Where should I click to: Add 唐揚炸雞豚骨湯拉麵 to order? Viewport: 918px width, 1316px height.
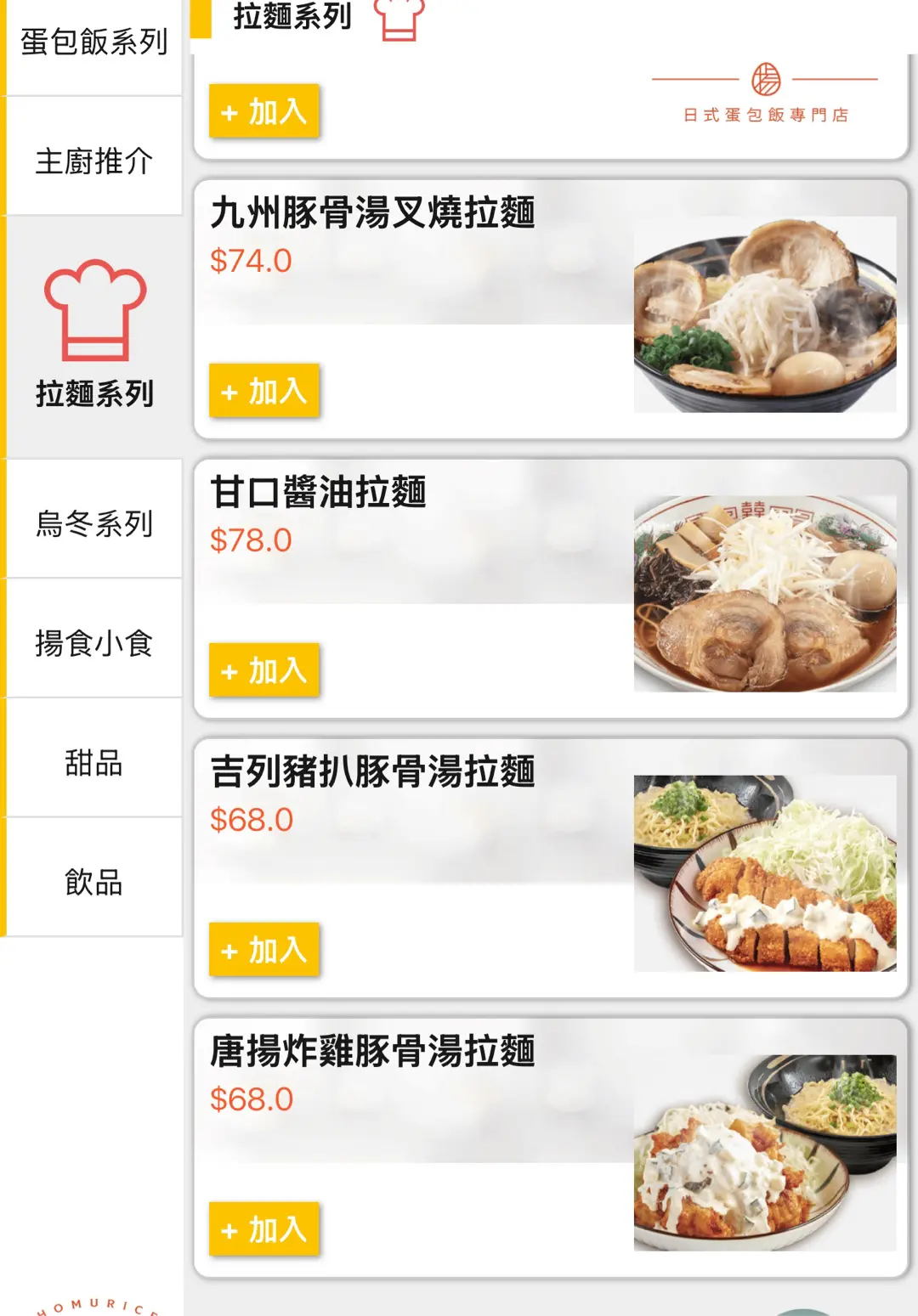point(263,1229)
